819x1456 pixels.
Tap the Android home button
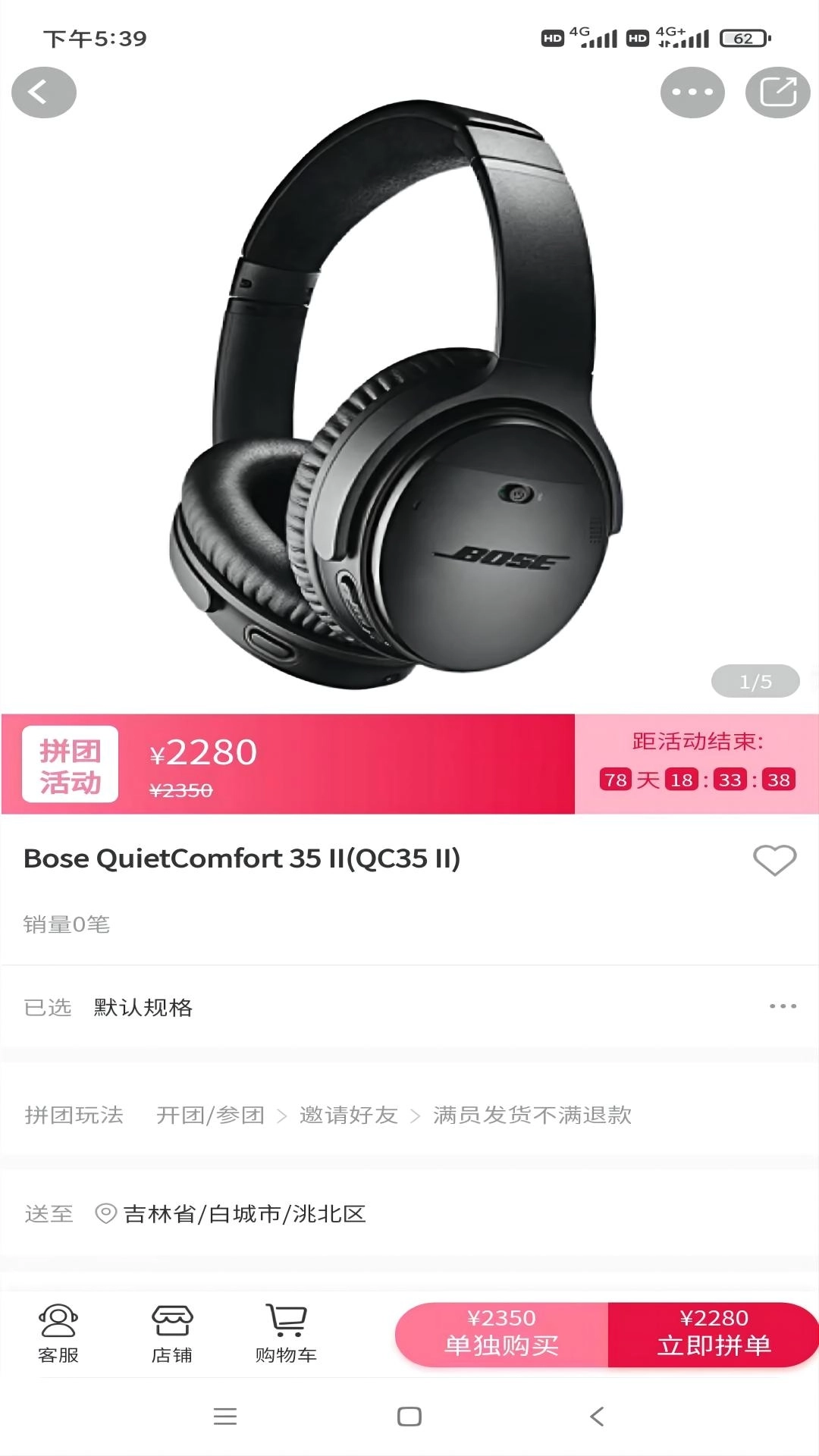[x=409, y=1417]
